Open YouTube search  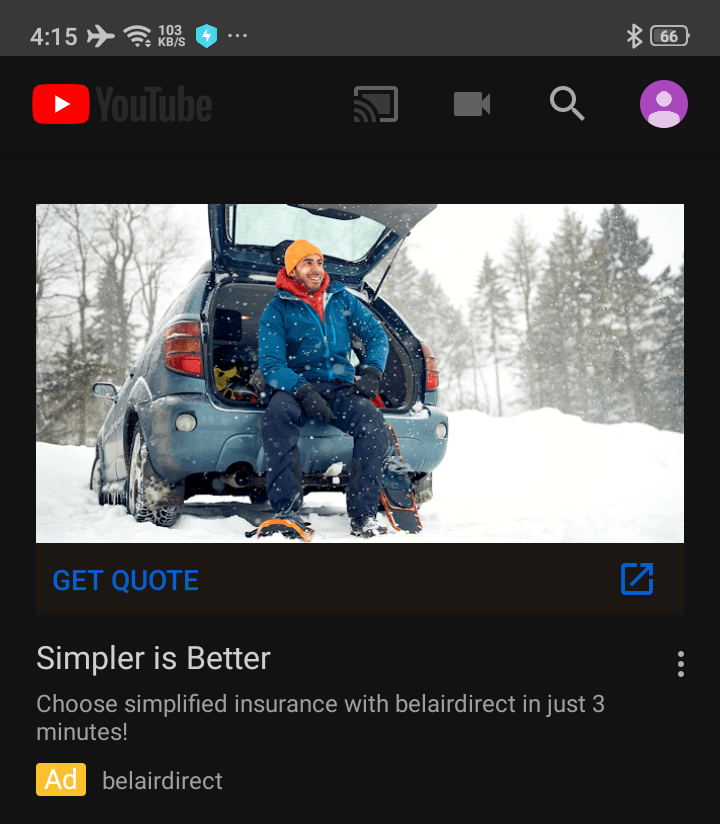point(567,104)
